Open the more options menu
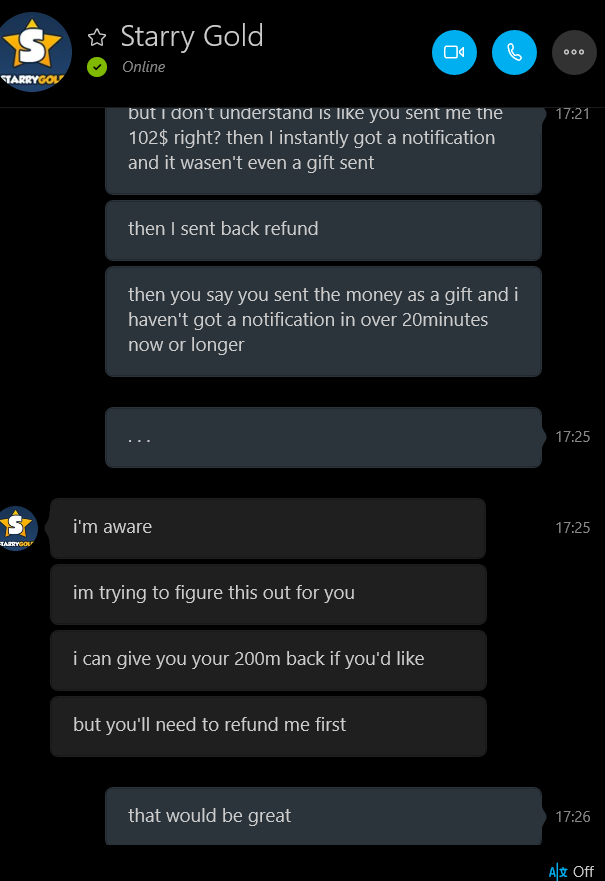The image size is (605, 881). point(574,52)
